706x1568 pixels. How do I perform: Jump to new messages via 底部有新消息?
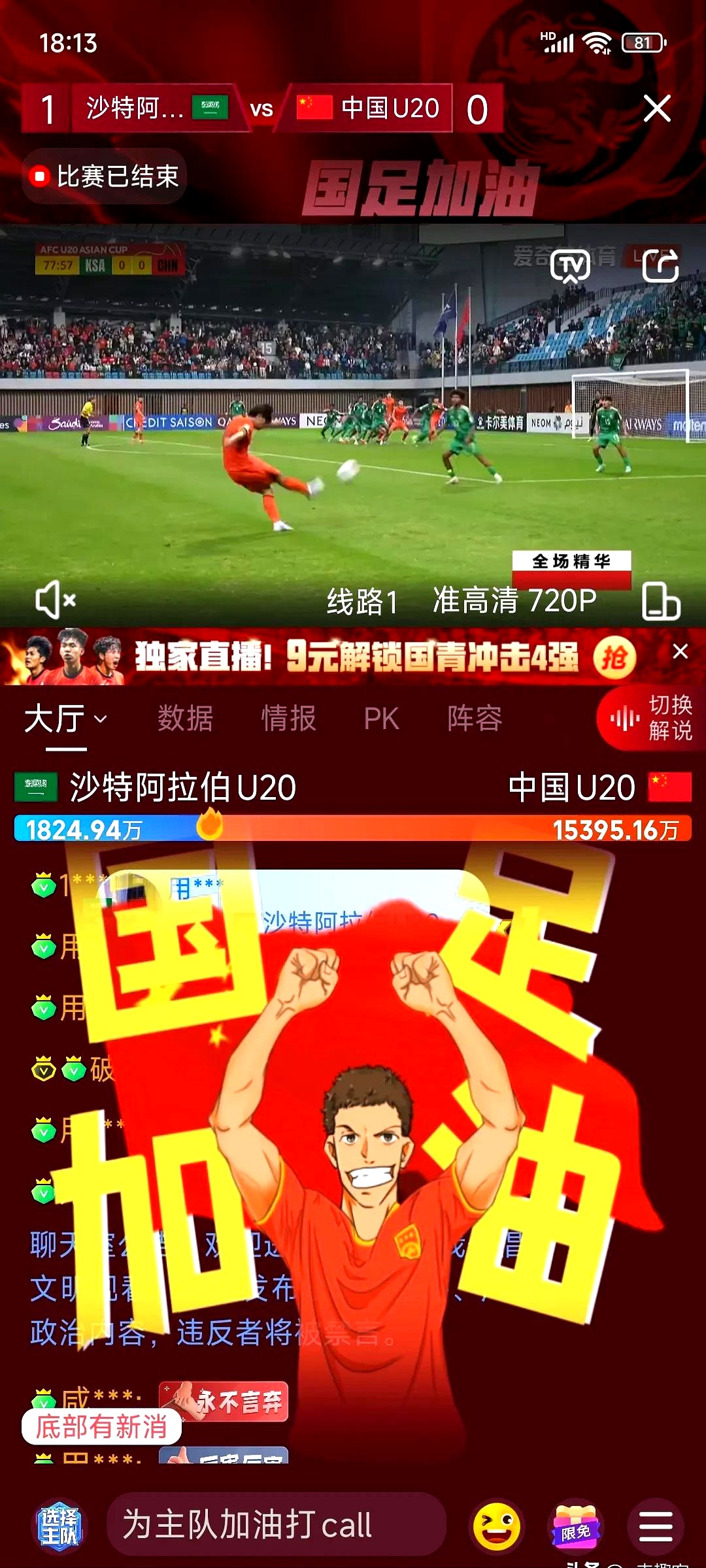coord(101,1427)
